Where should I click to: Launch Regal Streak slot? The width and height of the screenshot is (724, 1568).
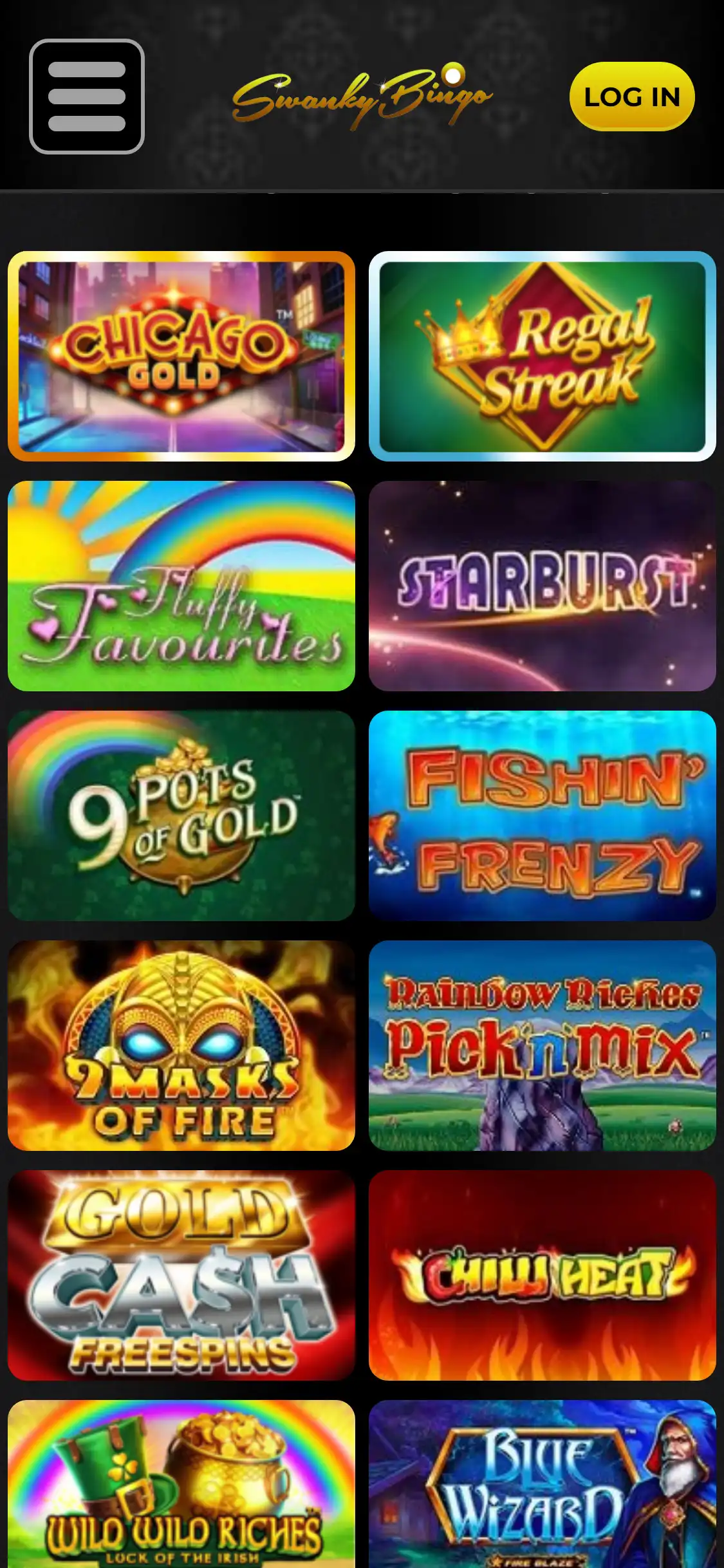pos(542,356)
